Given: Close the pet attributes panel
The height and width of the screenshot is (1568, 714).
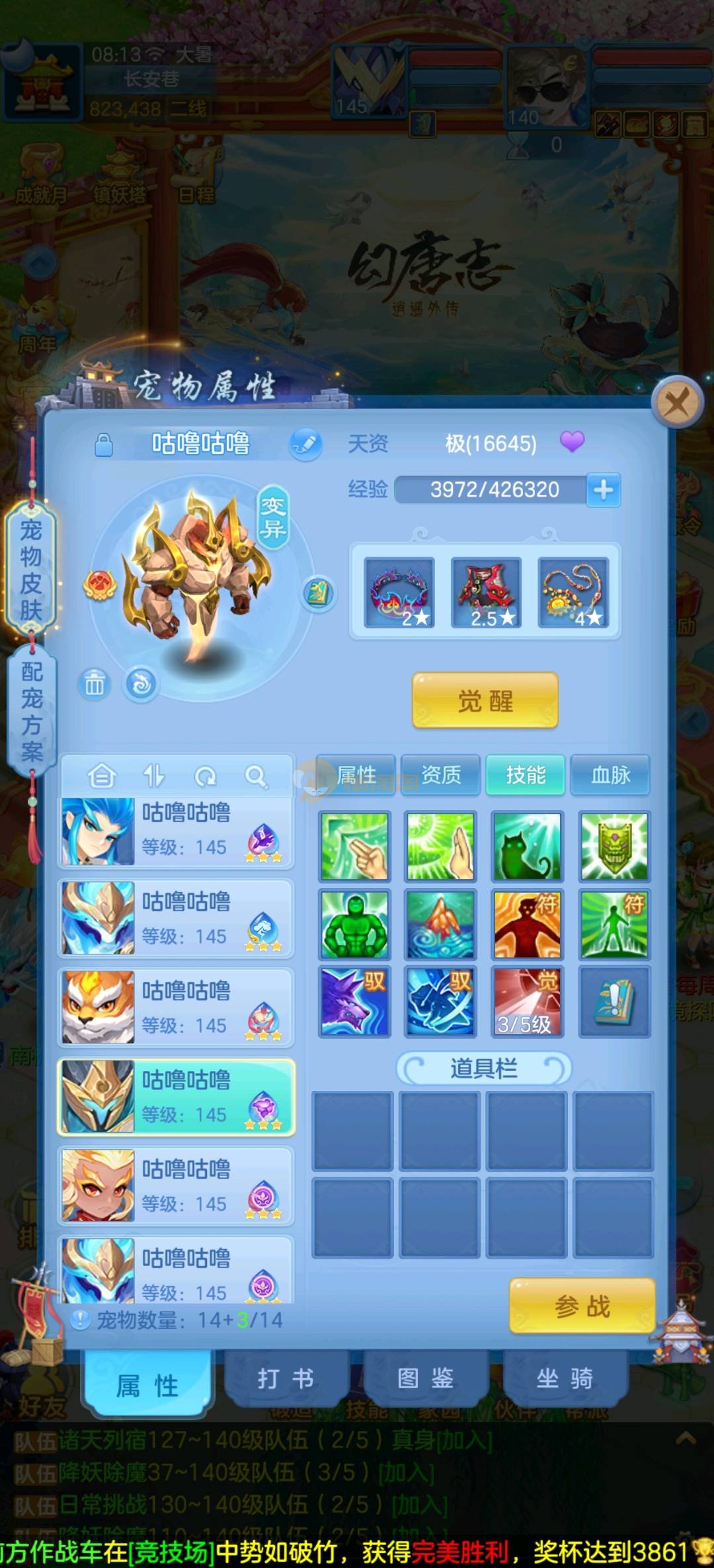Looking at the screenshot, I should (676, 402).
